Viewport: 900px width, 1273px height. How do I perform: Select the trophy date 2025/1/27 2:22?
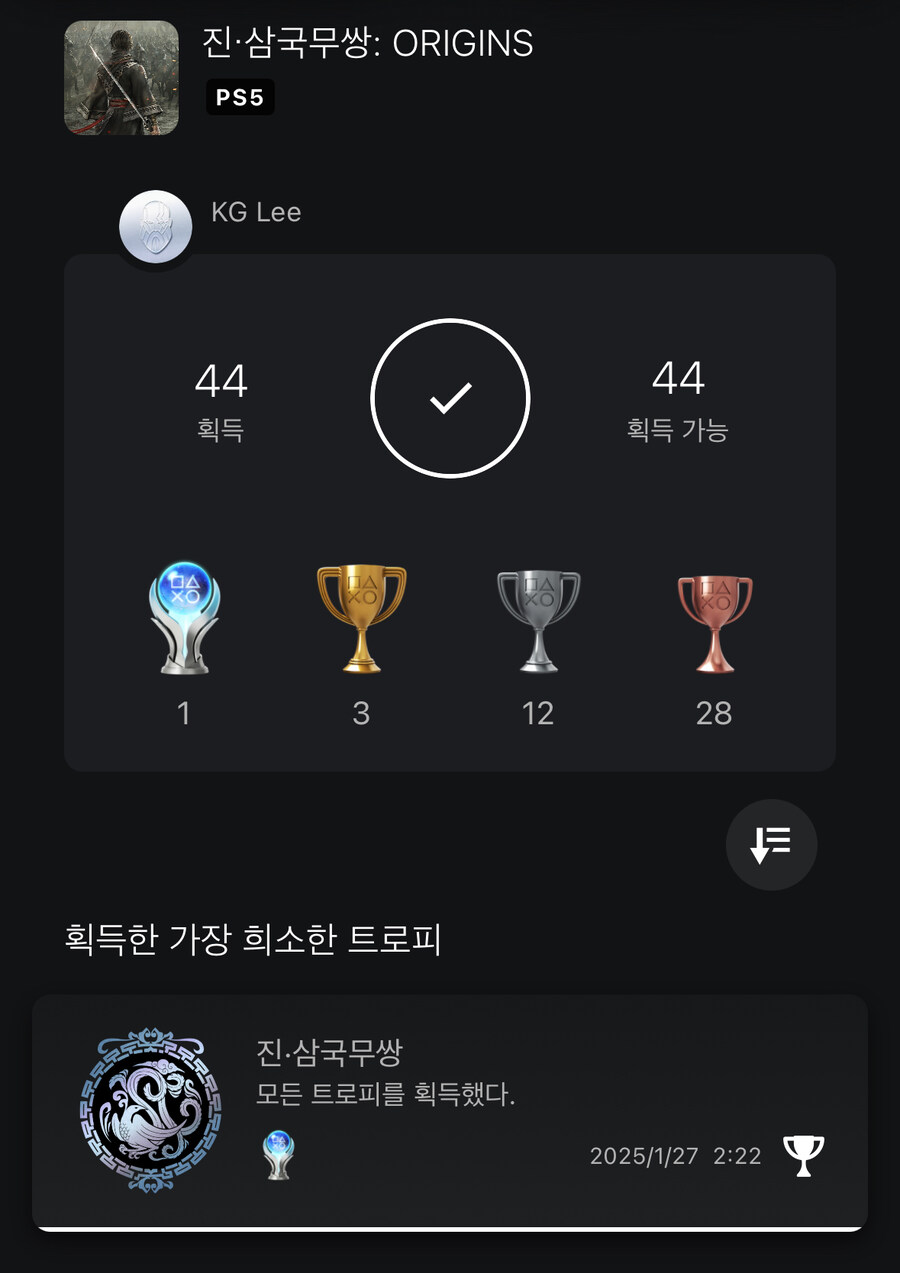[665, 1155]
